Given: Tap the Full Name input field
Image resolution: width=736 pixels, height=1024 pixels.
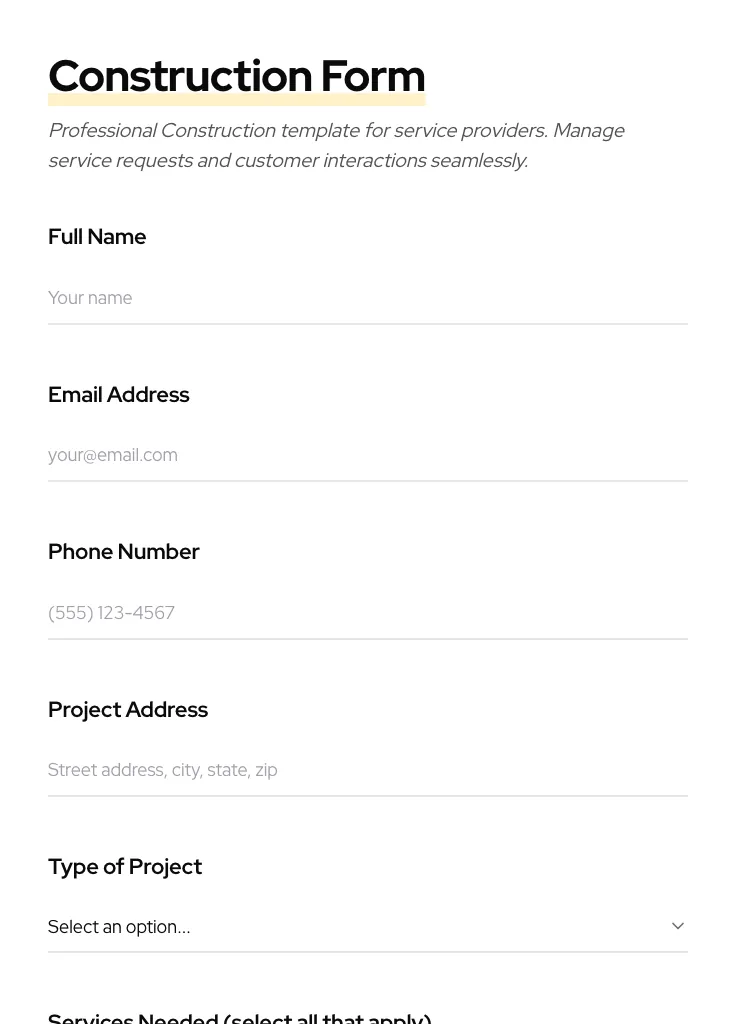Looking at the screenshot, I should coord(367,298).
